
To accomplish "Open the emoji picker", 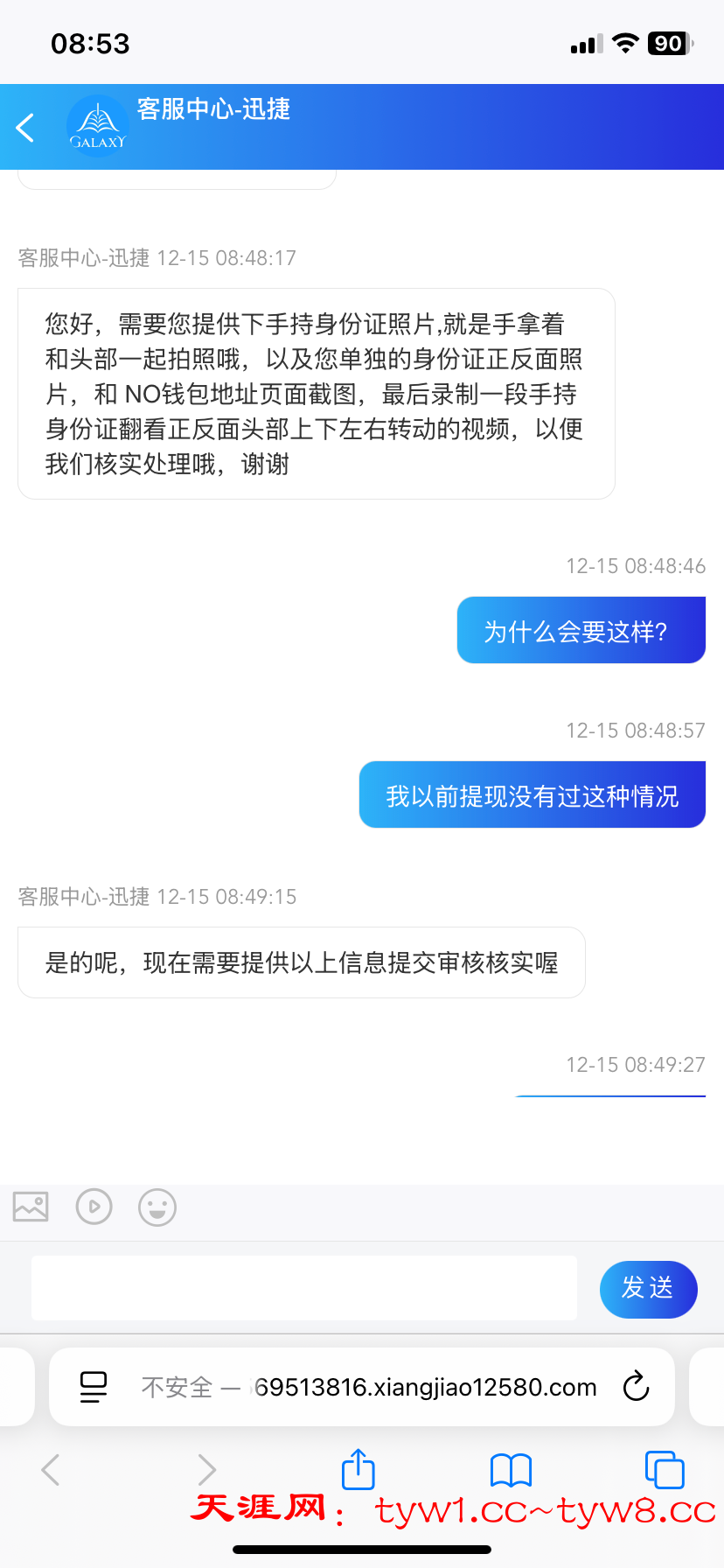I will click(157, 1207).
